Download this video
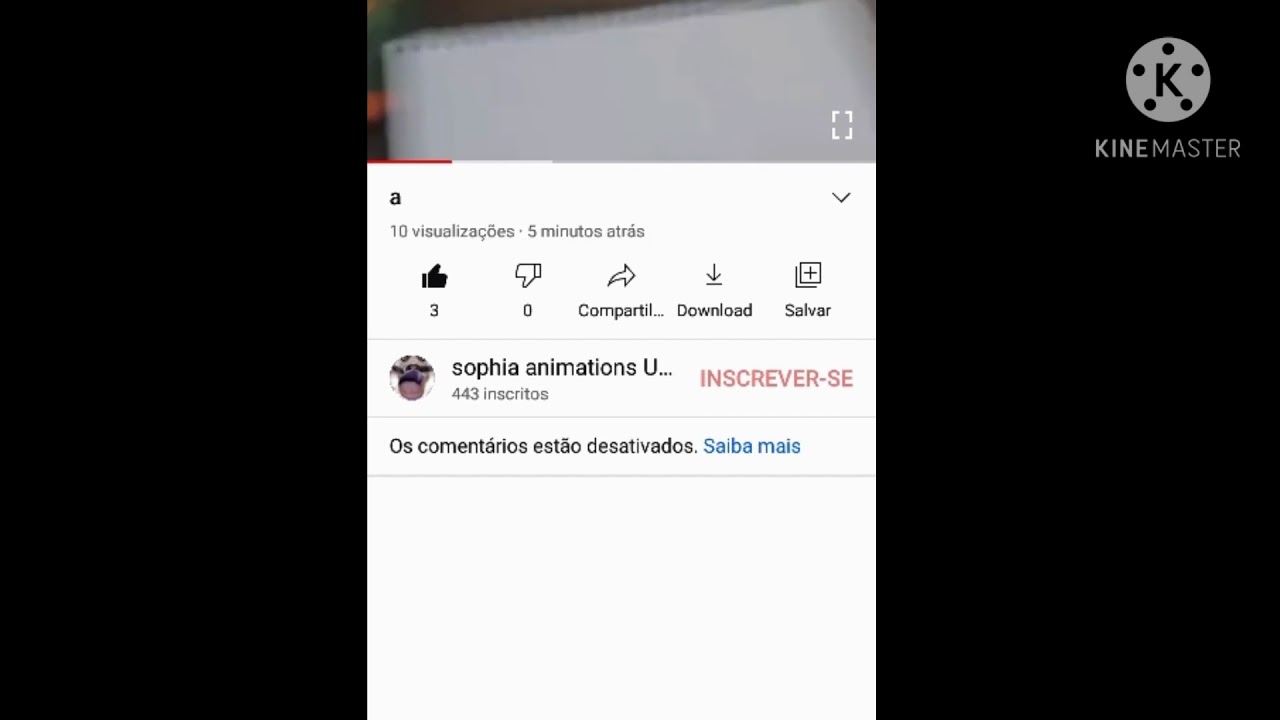The image size is (1280, 720). 714,277
